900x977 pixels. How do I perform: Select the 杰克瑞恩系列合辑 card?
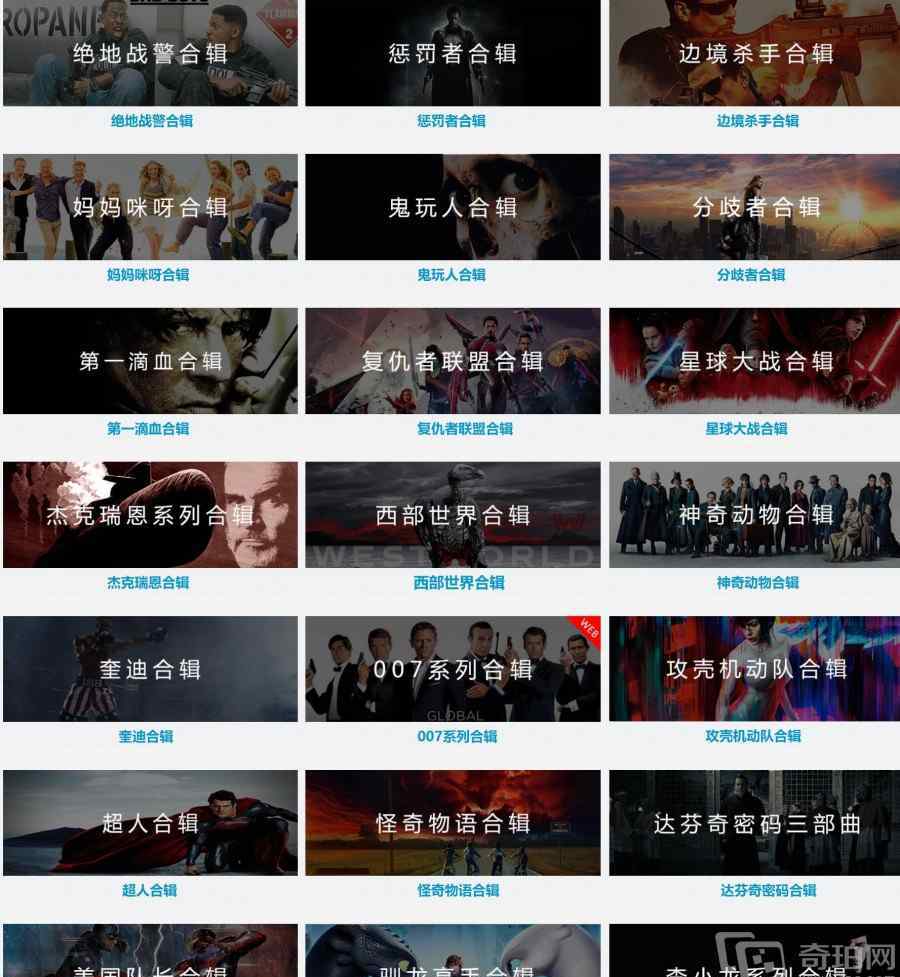click(x=150, y=515)
